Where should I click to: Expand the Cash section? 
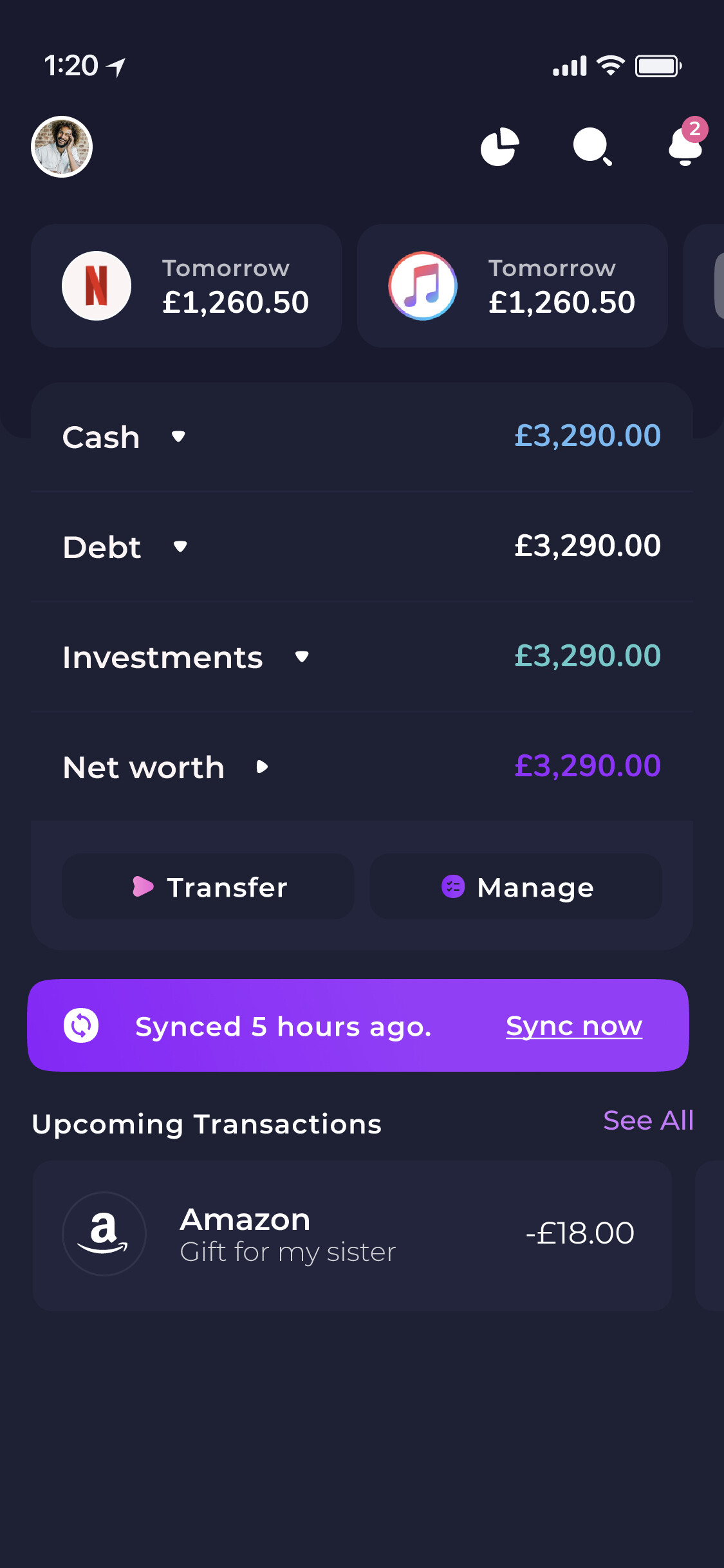click(x=178, y=437)
